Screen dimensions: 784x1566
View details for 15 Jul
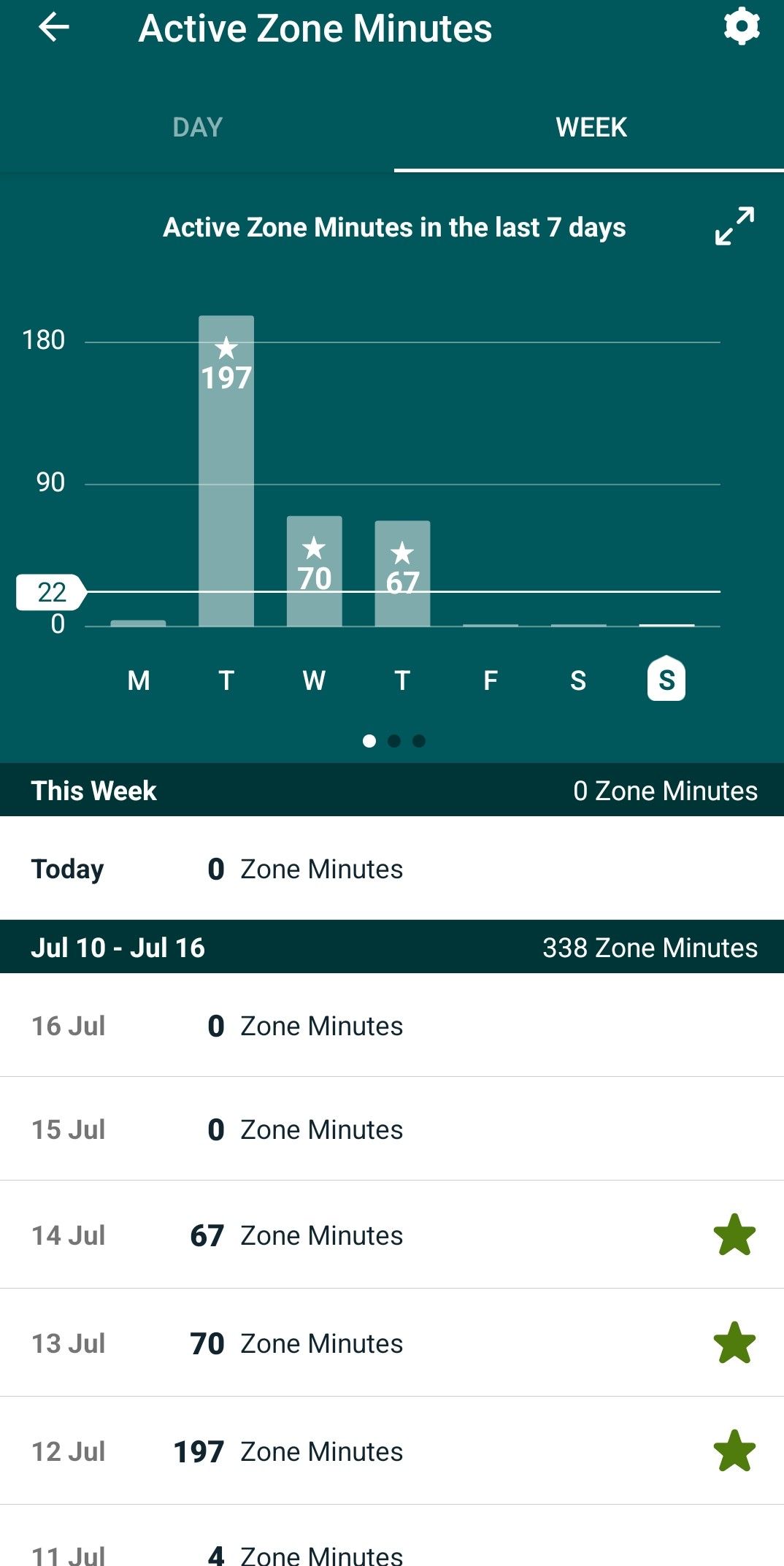392,1129
